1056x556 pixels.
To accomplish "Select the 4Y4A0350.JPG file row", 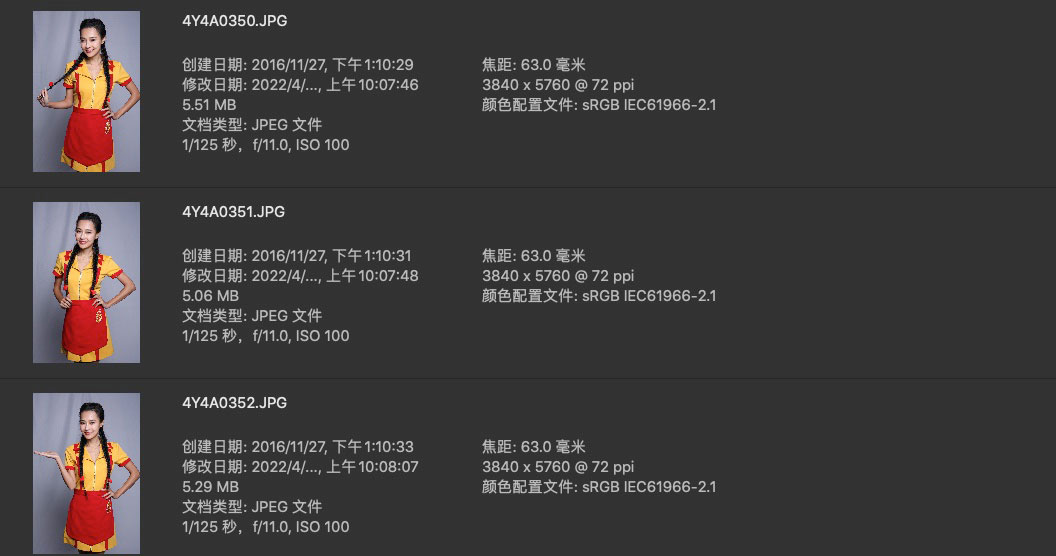I will [x=234, y=21].
